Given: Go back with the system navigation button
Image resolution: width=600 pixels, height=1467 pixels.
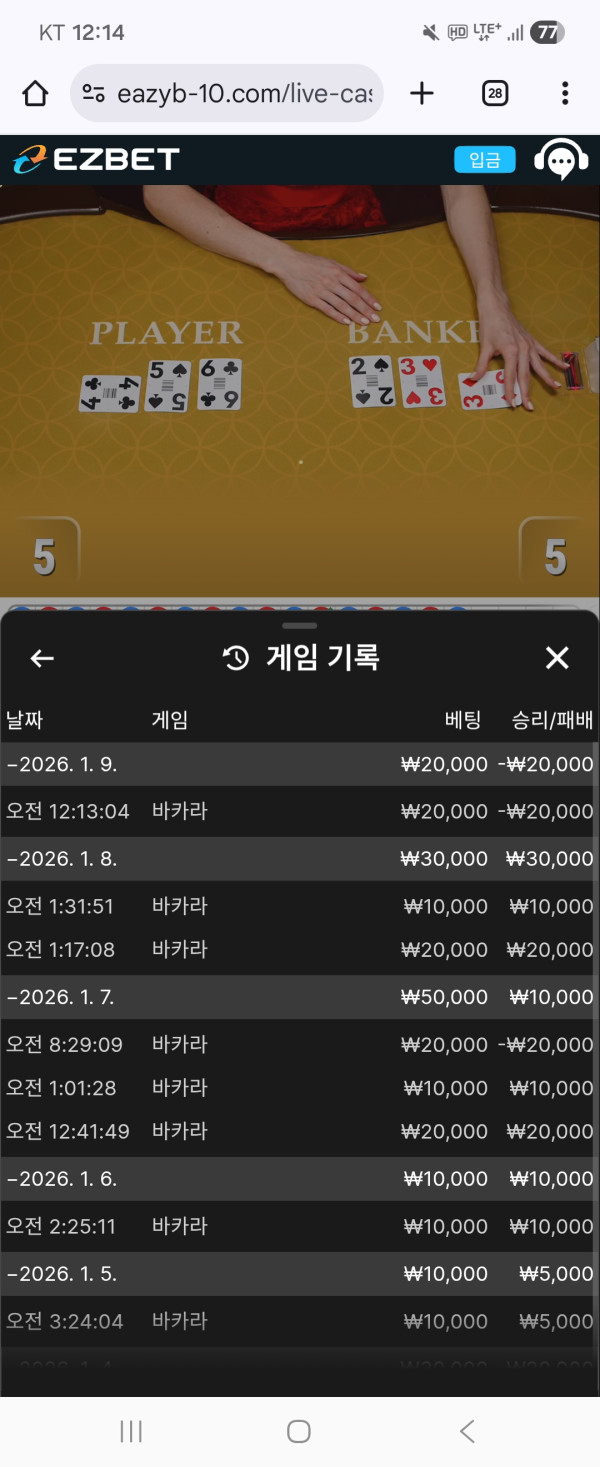Looking at the screenshot, I should (x=467, y=1431).
